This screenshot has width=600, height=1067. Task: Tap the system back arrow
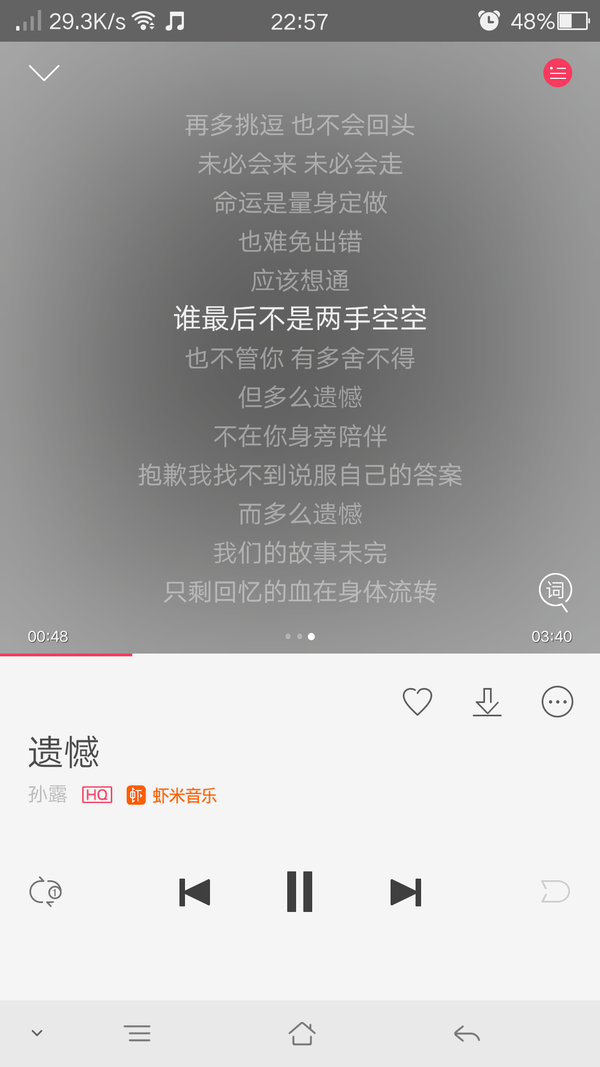(467, 1034)
